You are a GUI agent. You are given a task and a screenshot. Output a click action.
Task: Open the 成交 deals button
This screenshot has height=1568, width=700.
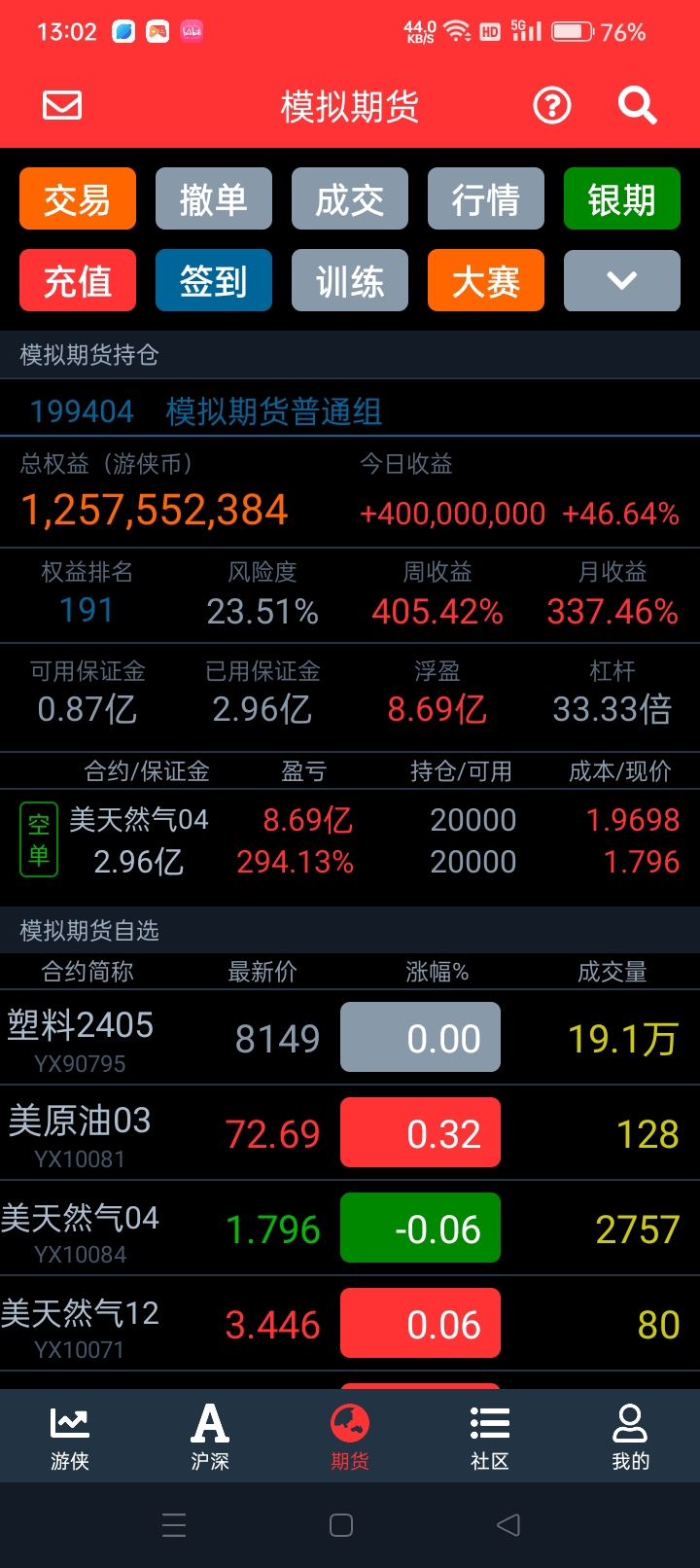350,199
